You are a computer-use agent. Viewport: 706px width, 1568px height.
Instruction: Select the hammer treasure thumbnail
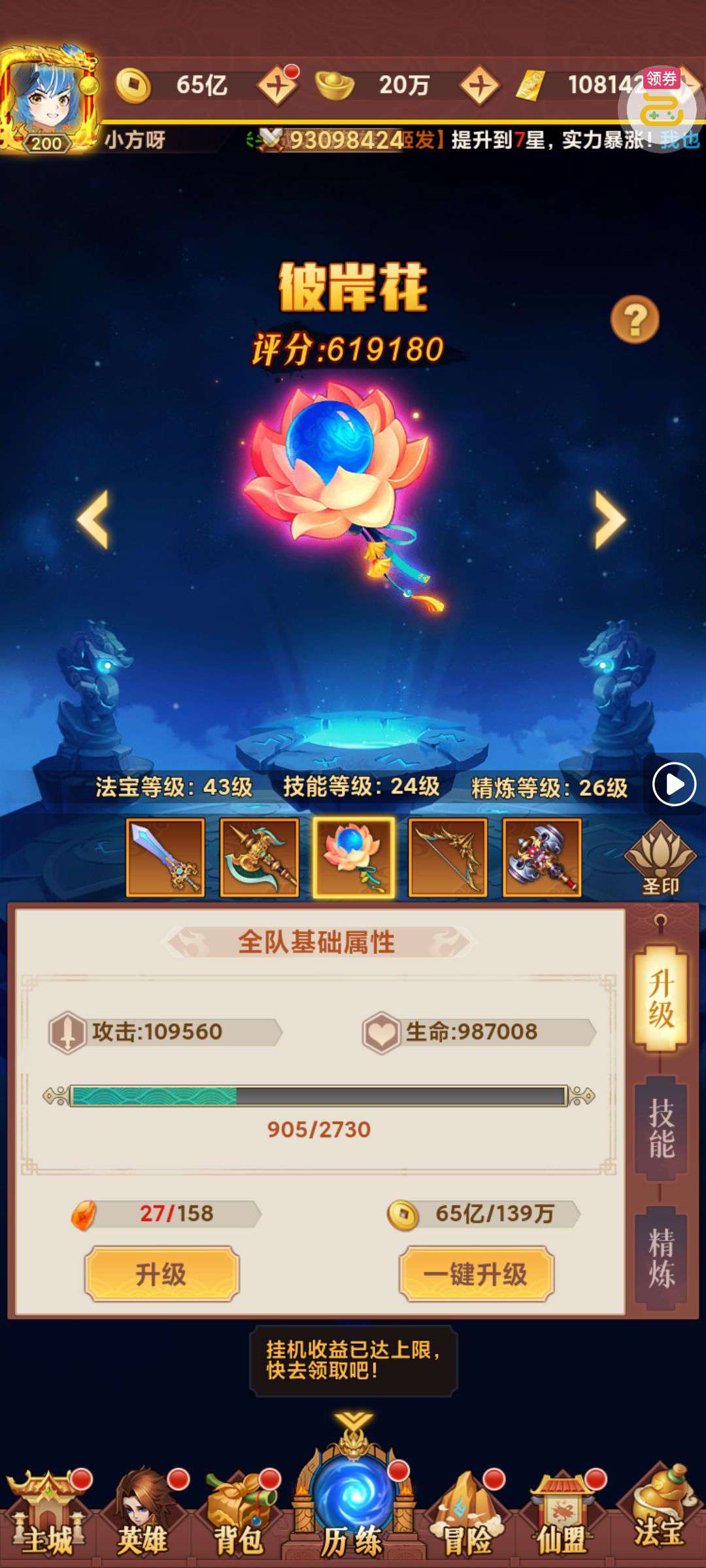542,857
